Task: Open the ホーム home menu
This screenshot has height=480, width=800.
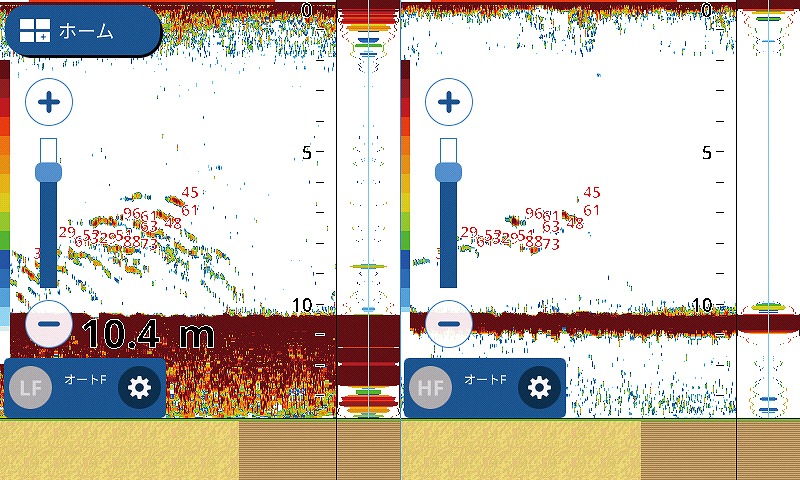Action: coord(82,31)
